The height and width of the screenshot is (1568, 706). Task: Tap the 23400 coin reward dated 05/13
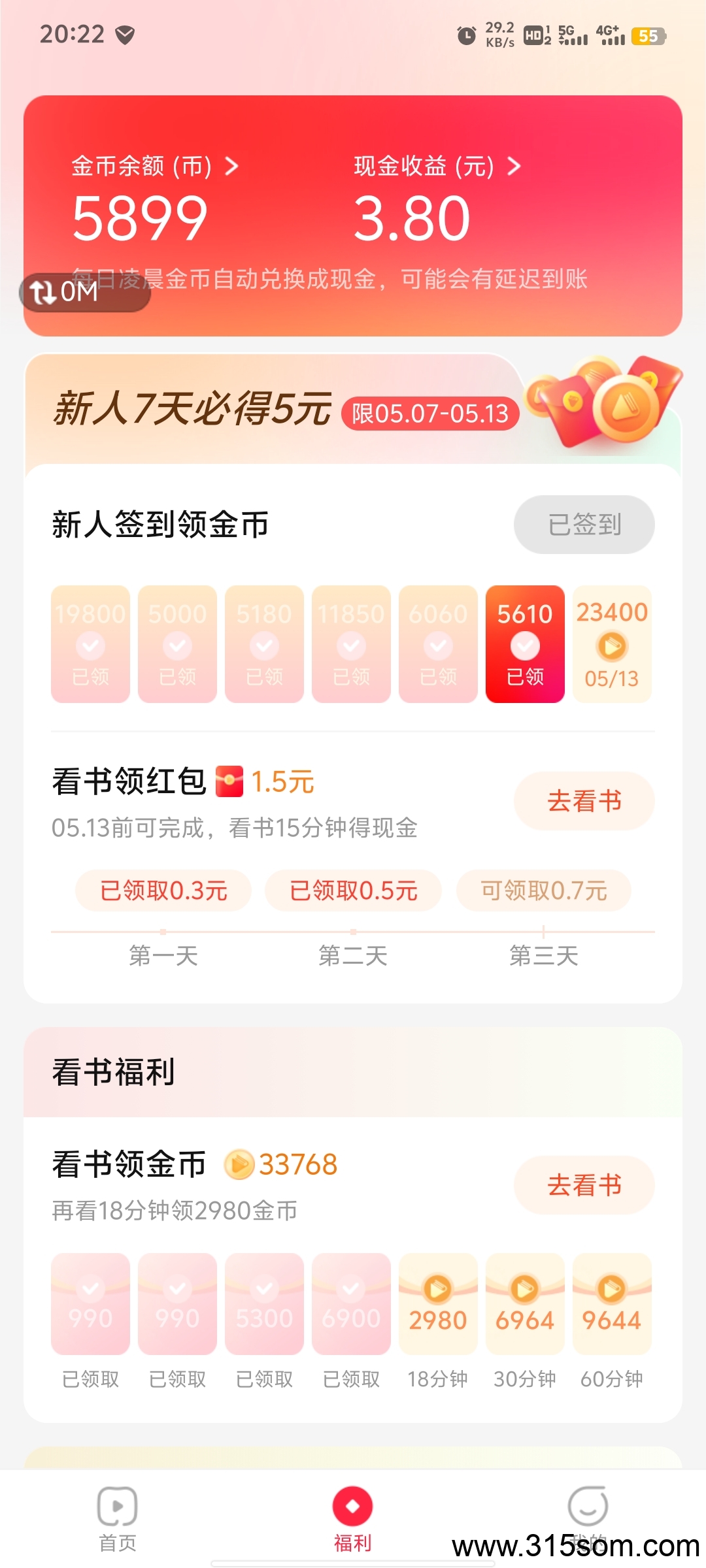click(x=612, y=644)
